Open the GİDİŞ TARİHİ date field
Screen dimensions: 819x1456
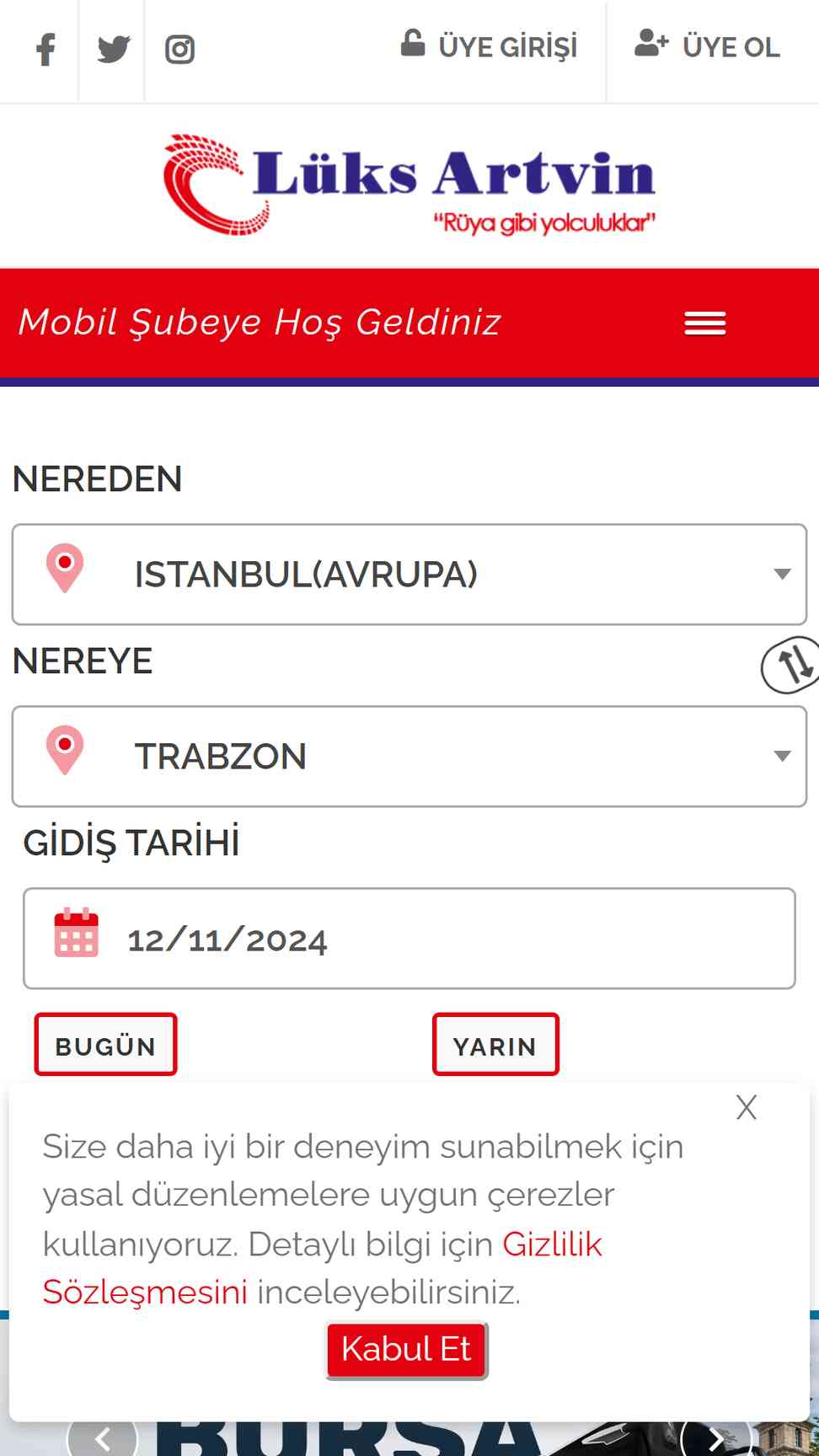(409, 939)
